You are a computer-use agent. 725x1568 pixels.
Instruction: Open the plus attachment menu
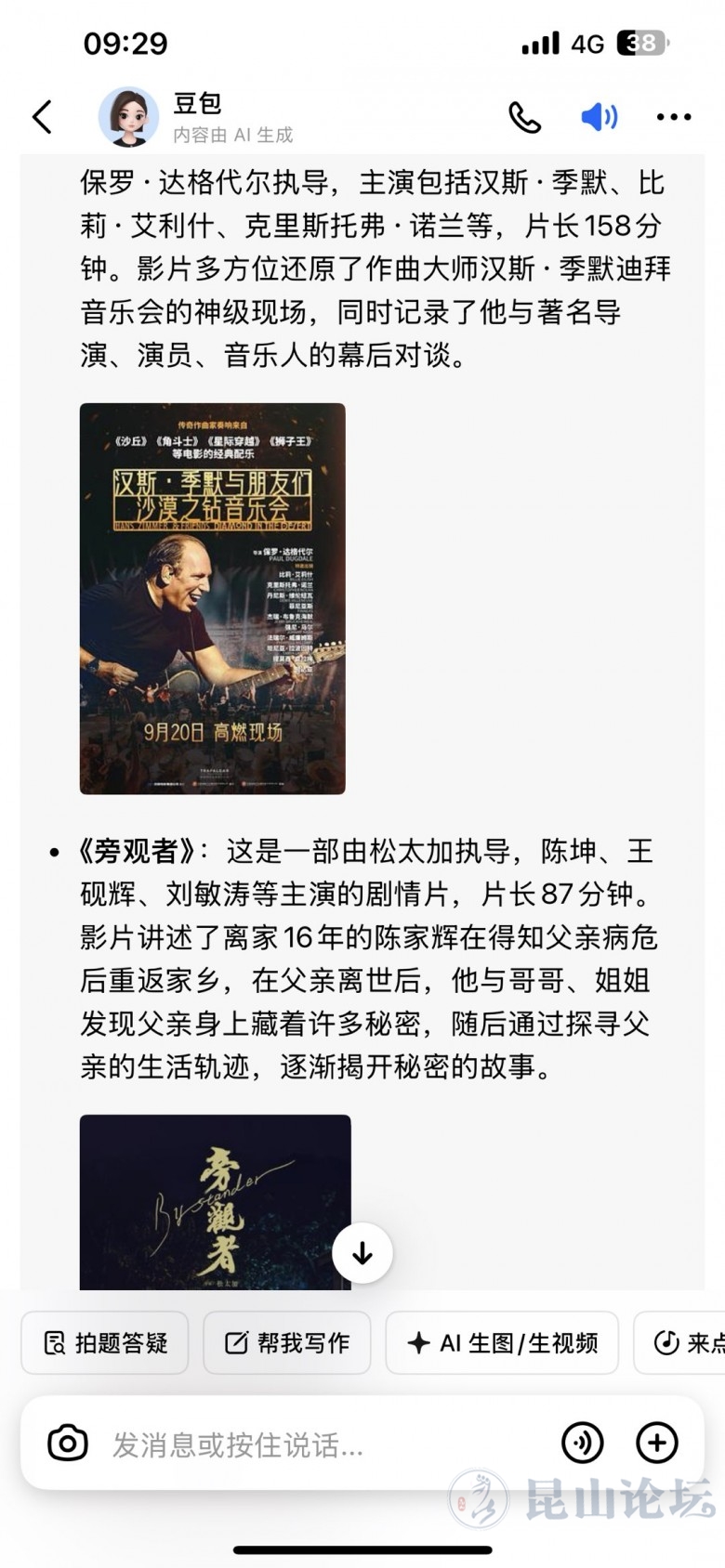(x=657, y=1444)
